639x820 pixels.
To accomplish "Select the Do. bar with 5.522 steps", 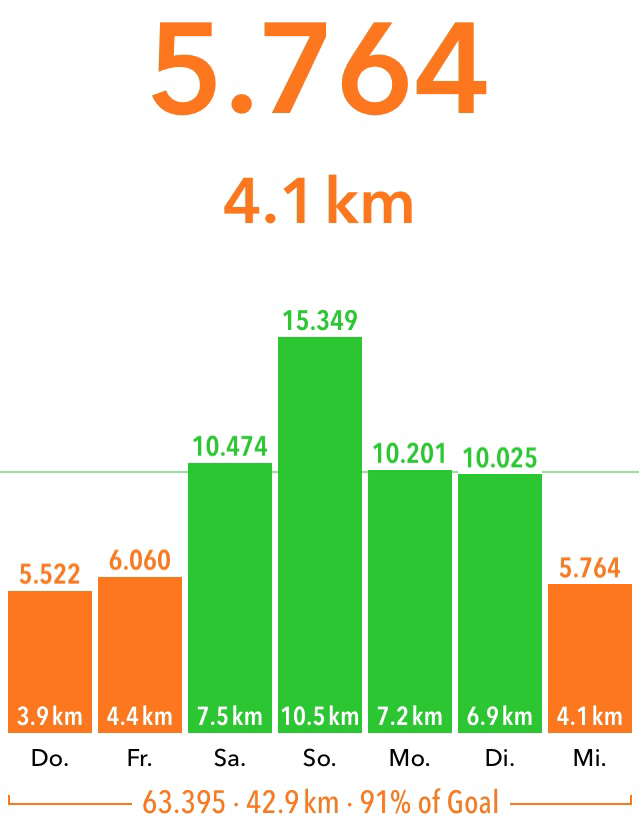I will (x=50, y=660).
